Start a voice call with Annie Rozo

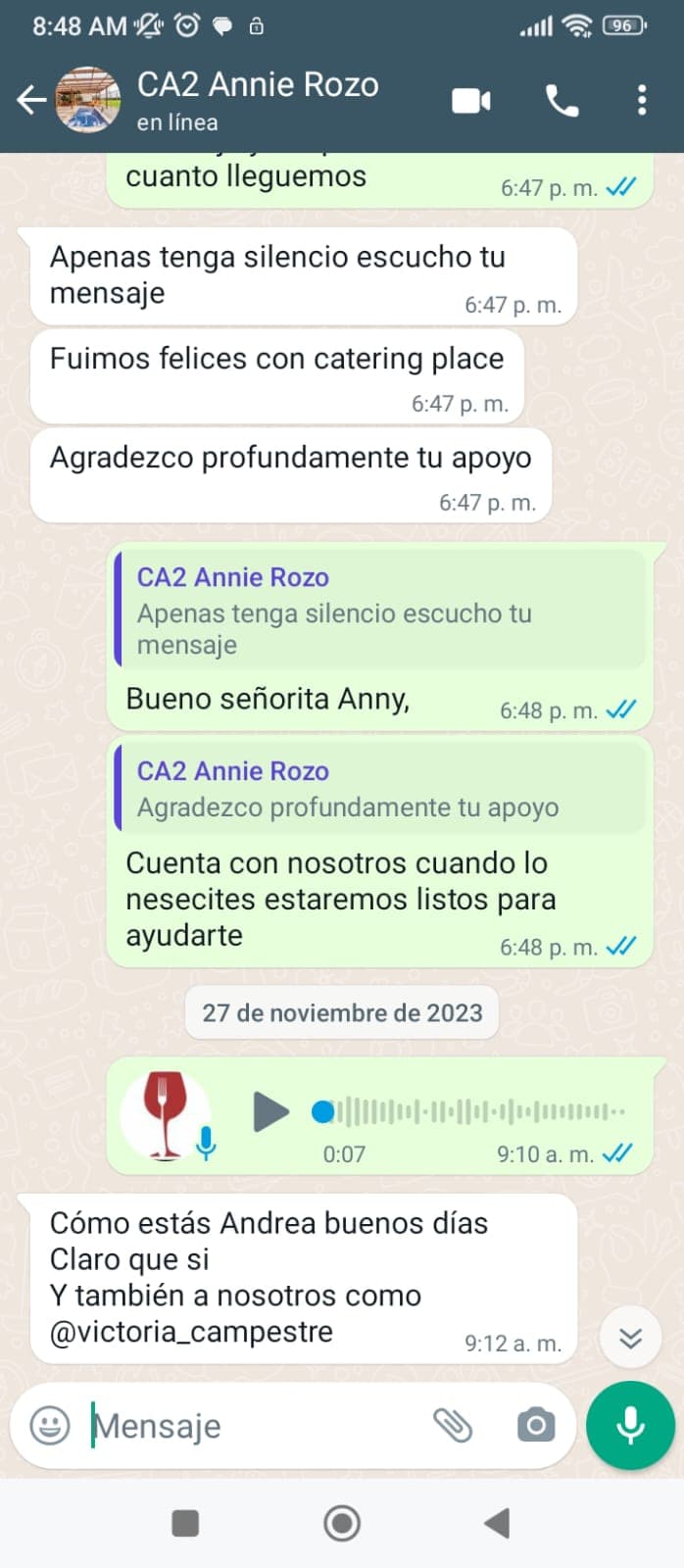pos(562,100)
